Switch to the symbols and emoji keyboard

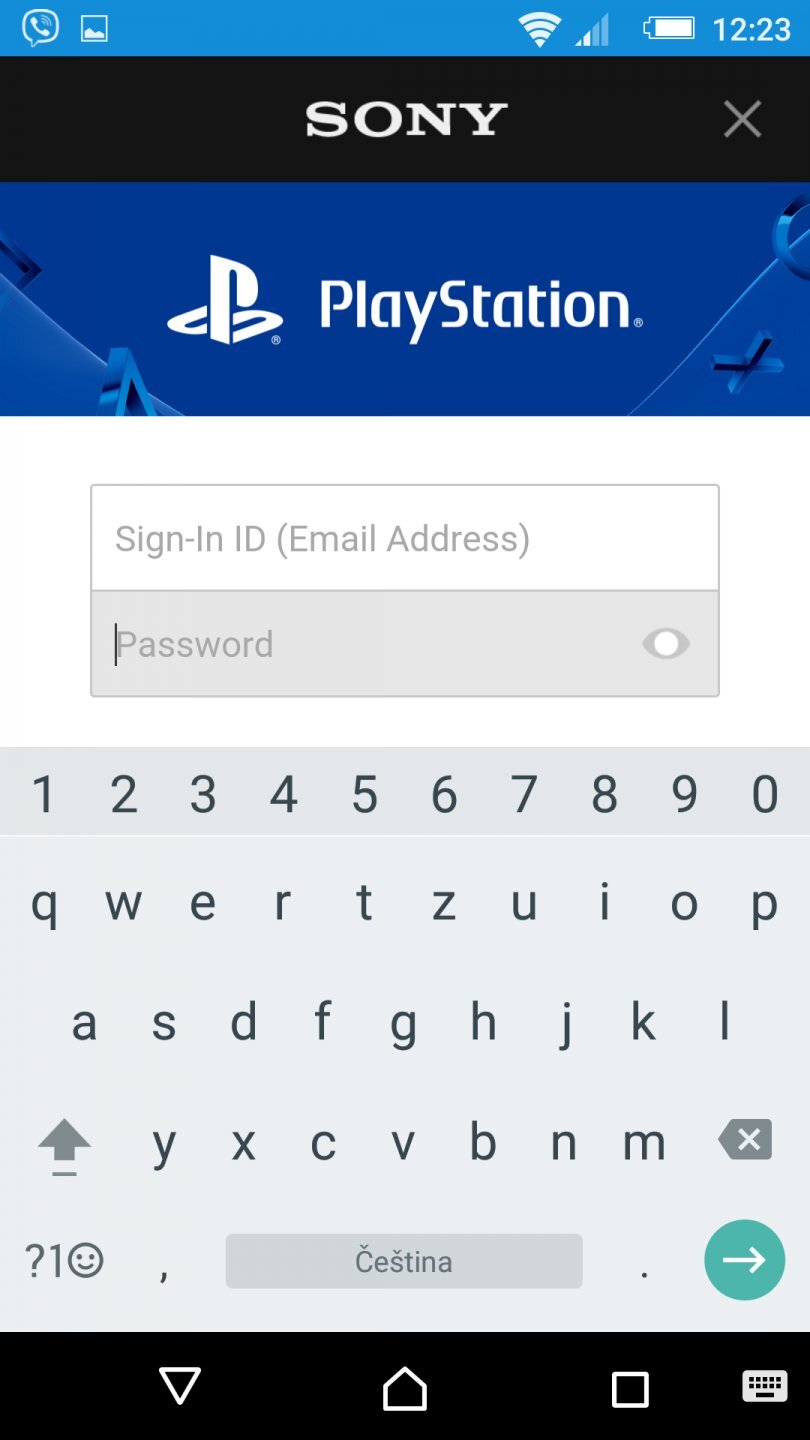(x=64, y=1262)
